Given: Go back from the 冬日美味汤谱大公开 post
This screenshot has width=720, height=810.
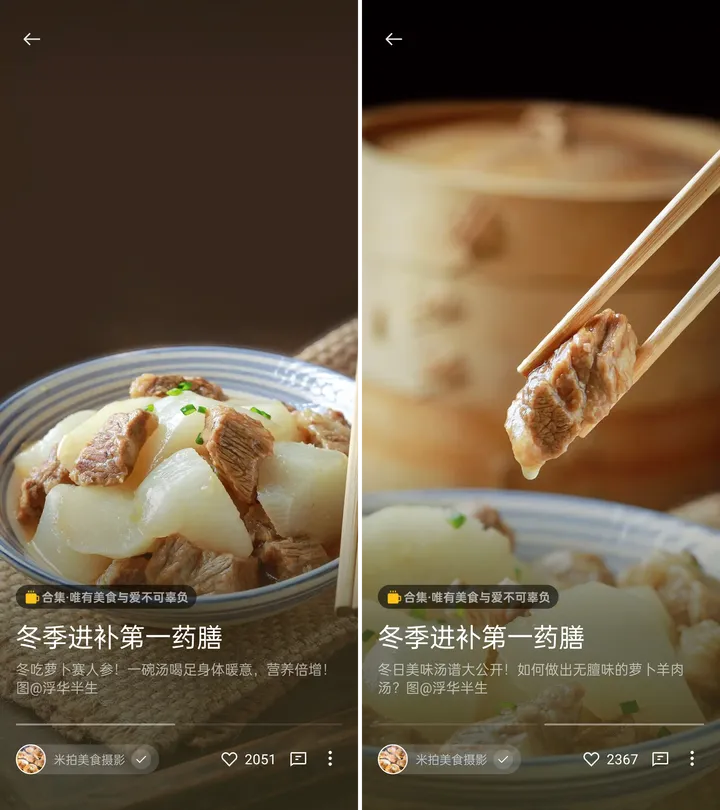Looking at the screenshot, I should [x=394, y=39].
